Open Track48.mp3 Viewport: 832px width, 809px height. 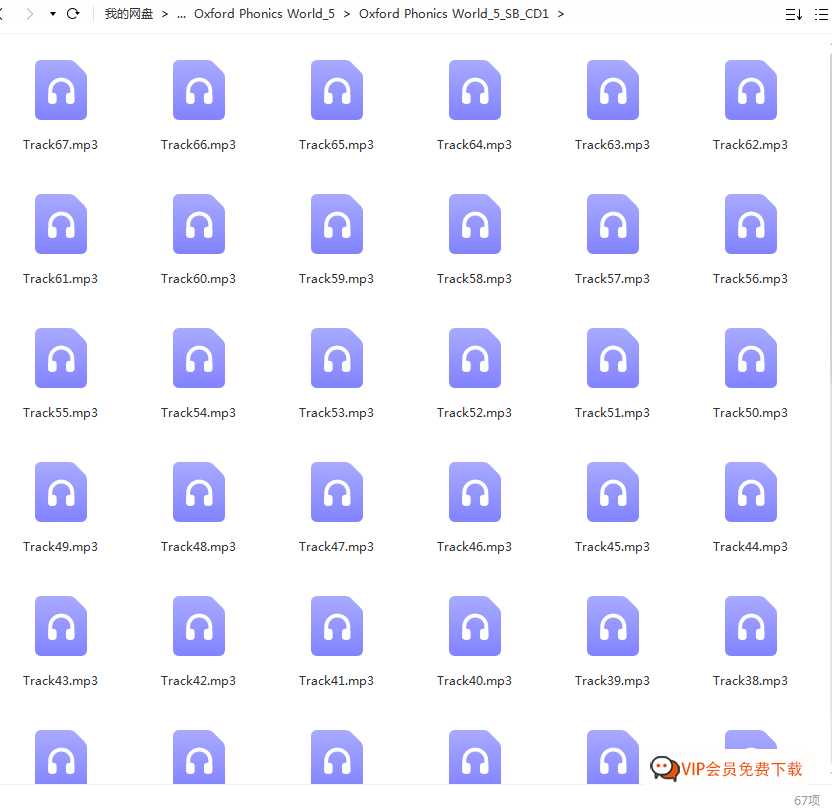pyautogui.click(x=199, y=493)
